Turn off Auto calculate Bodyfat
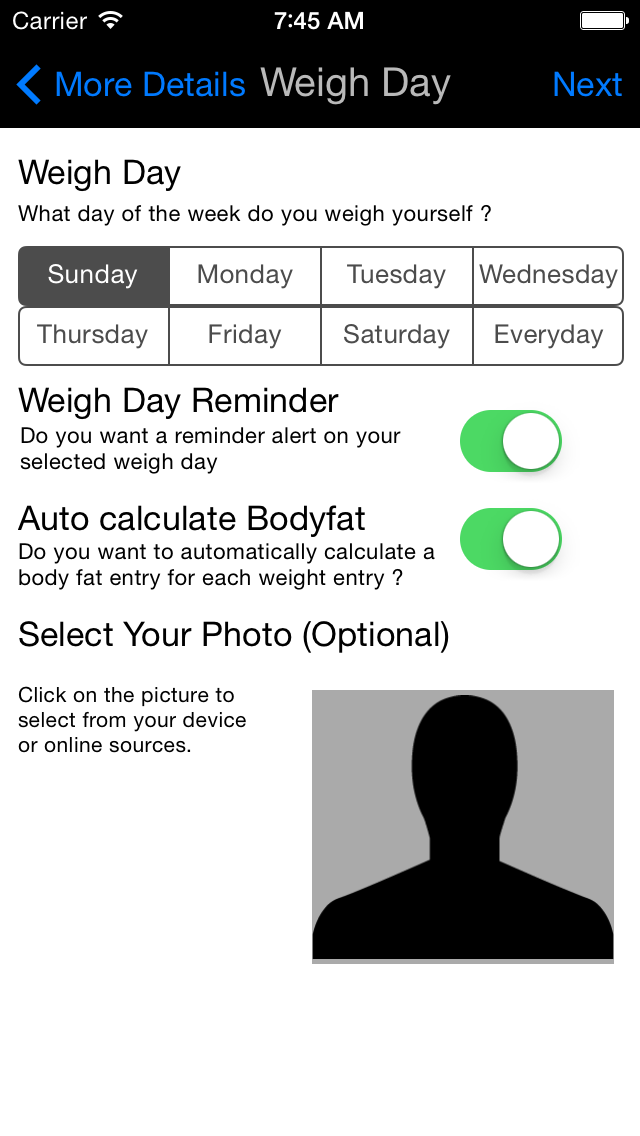 510,539
